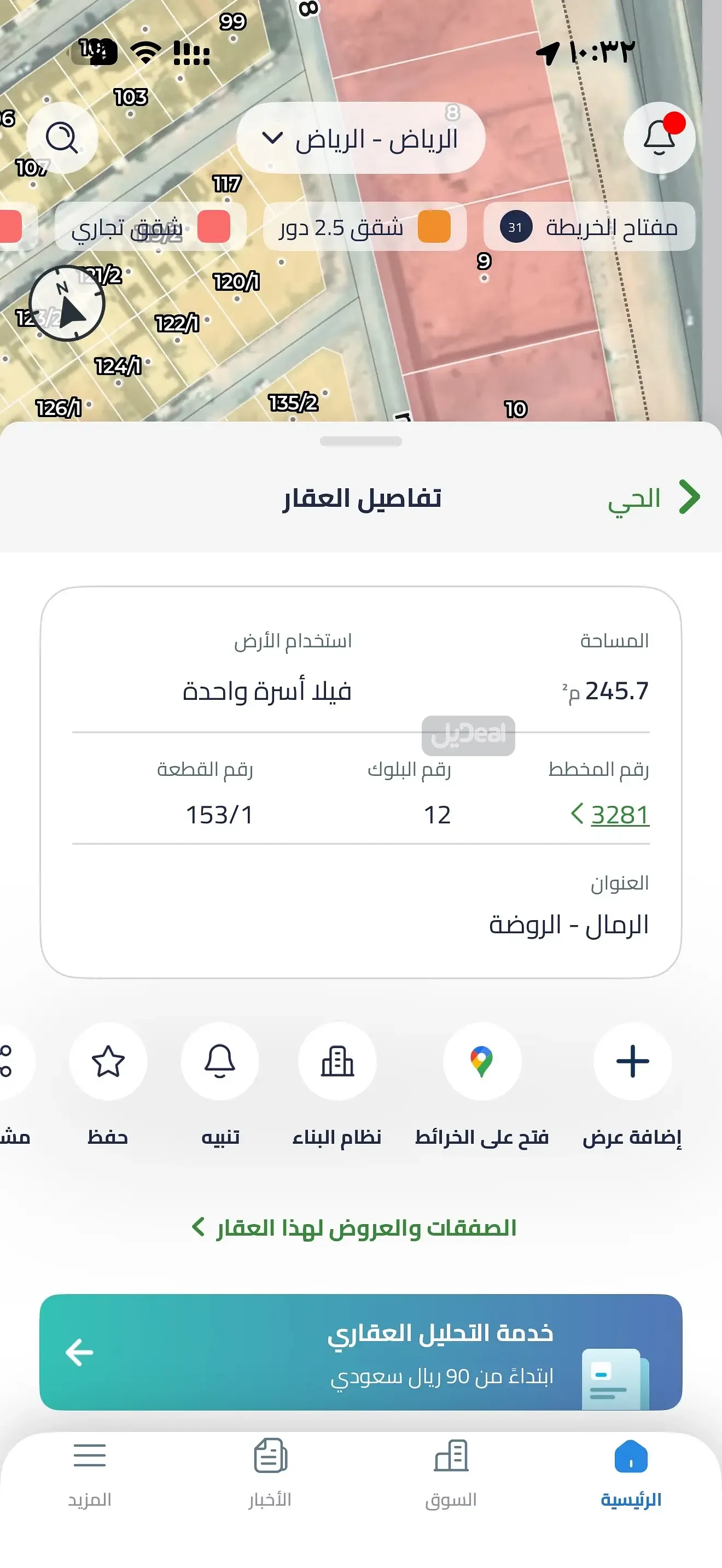Viewport: 722px width, 1568px height.
Task: Select the شقق تجاري filter chip
Action: (150, 227)
